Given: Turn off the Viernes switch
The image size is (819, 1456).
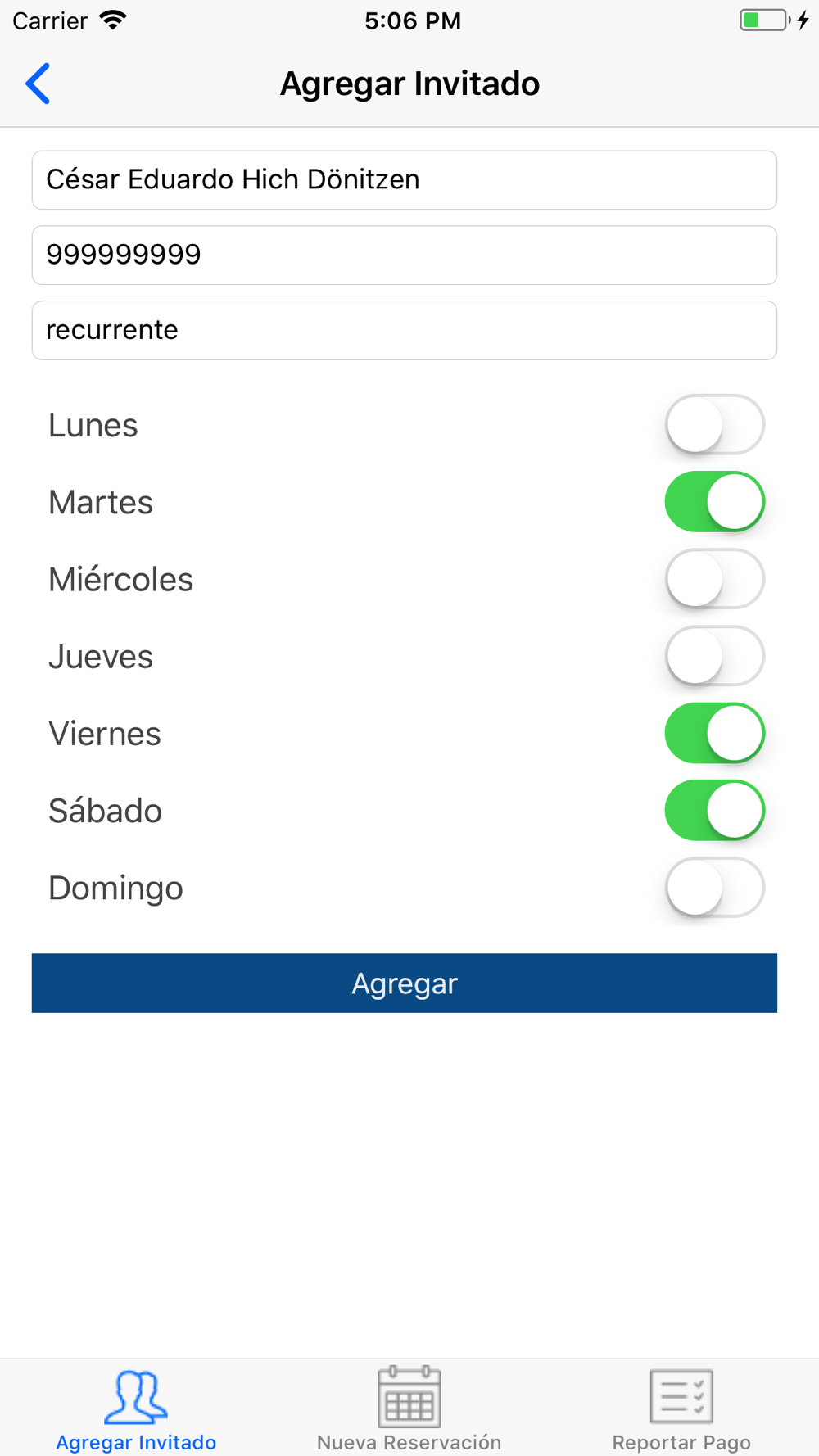Looking at the screenshot, I should pyautogui.click(x=715, y=733).
